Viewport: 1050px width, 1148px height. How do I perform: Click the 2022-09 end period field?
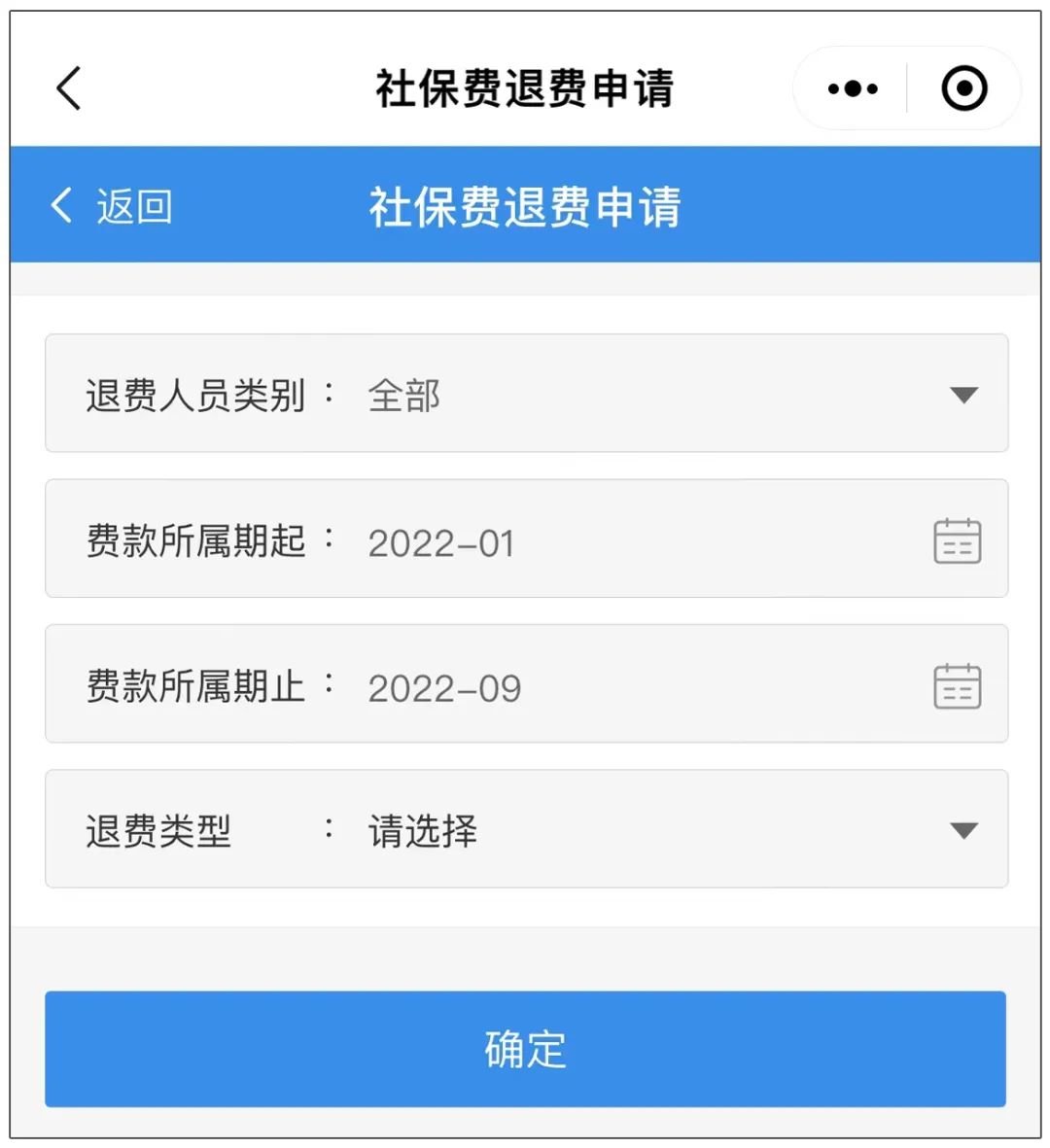[x=444, y=687]
